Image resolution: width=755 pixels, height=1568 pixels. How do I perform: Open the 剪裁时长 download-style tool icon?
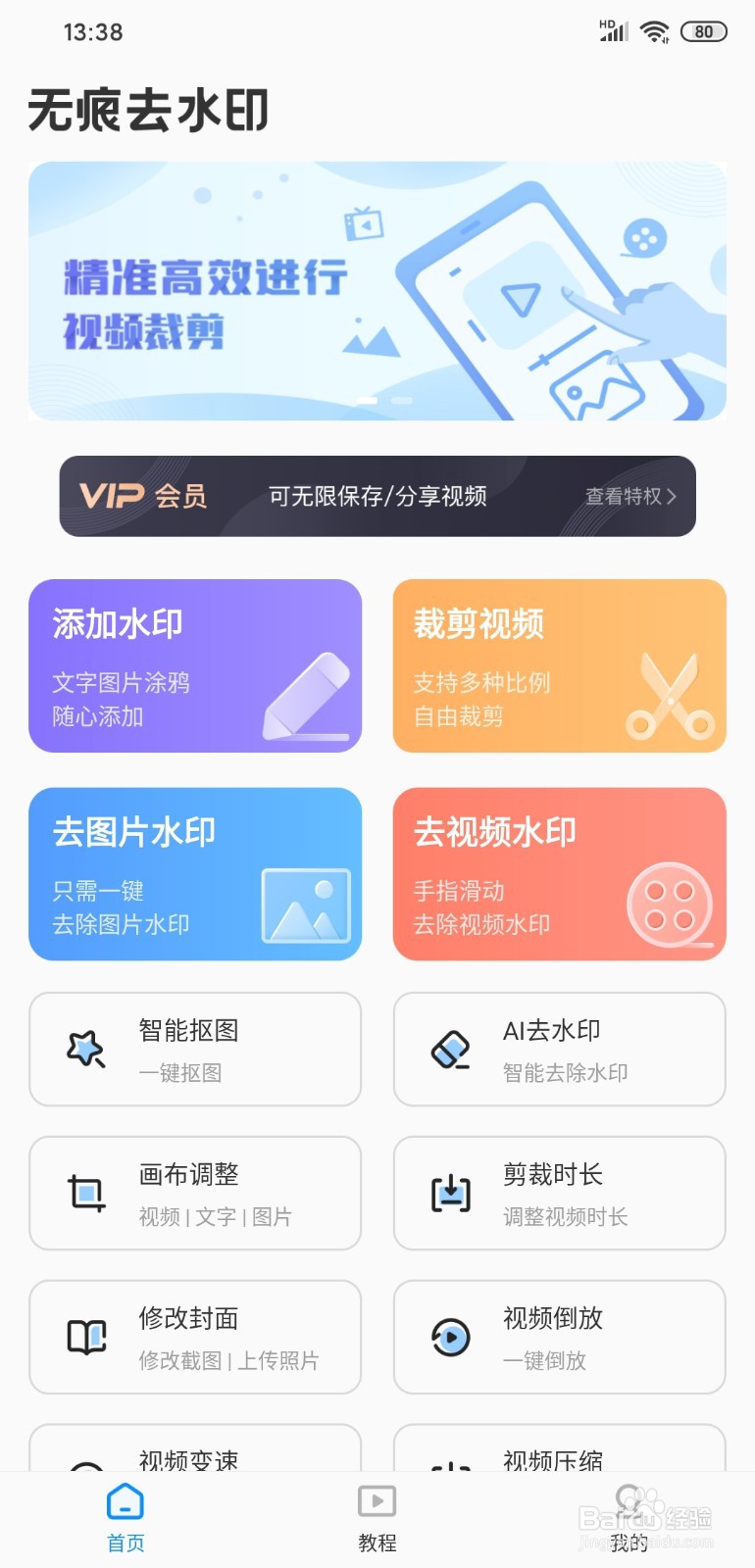click(450, 1194)
